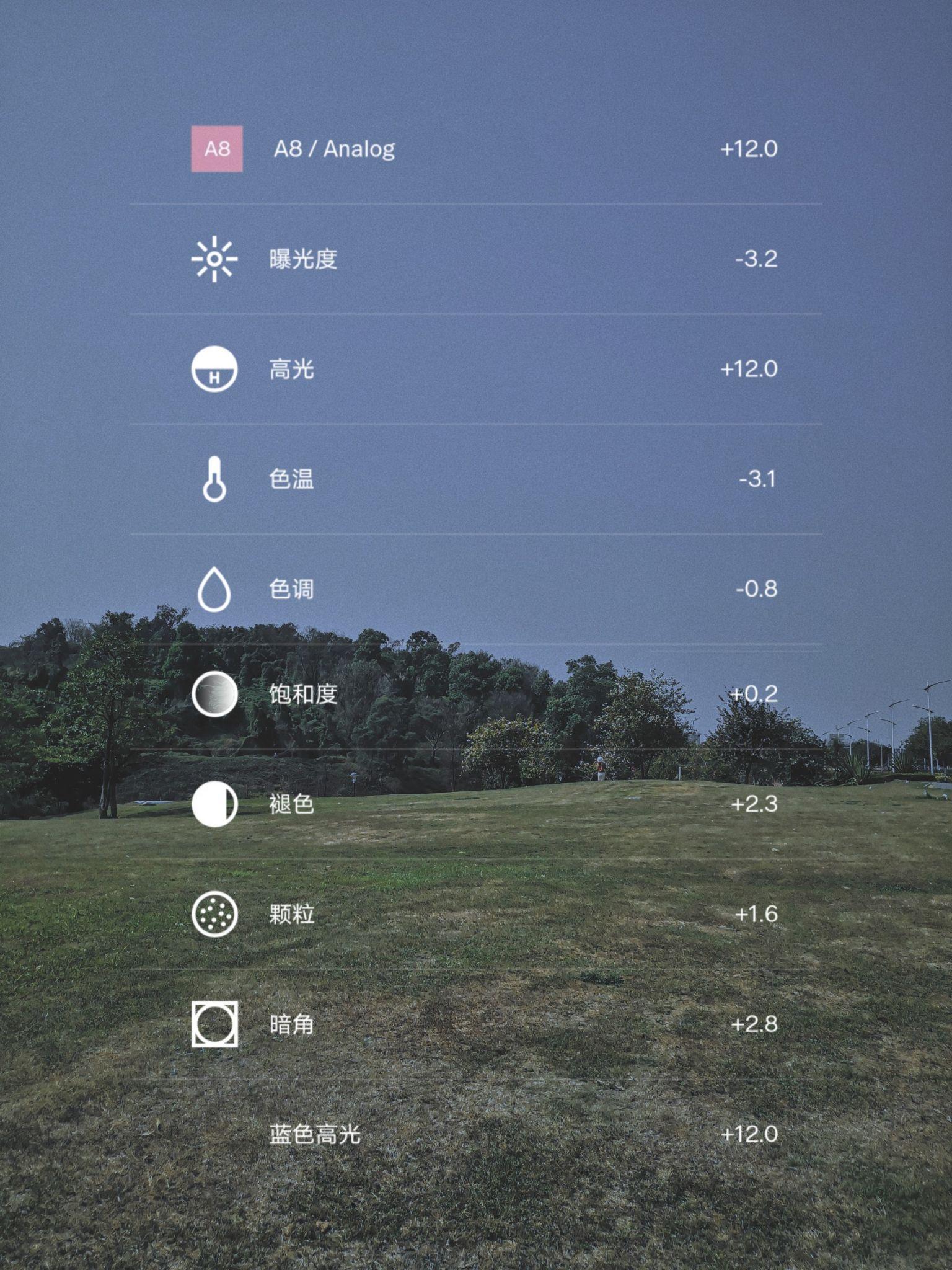Select the 色调 water-drop tint icon
This screenshot has width=952, height=1270.
214,590
